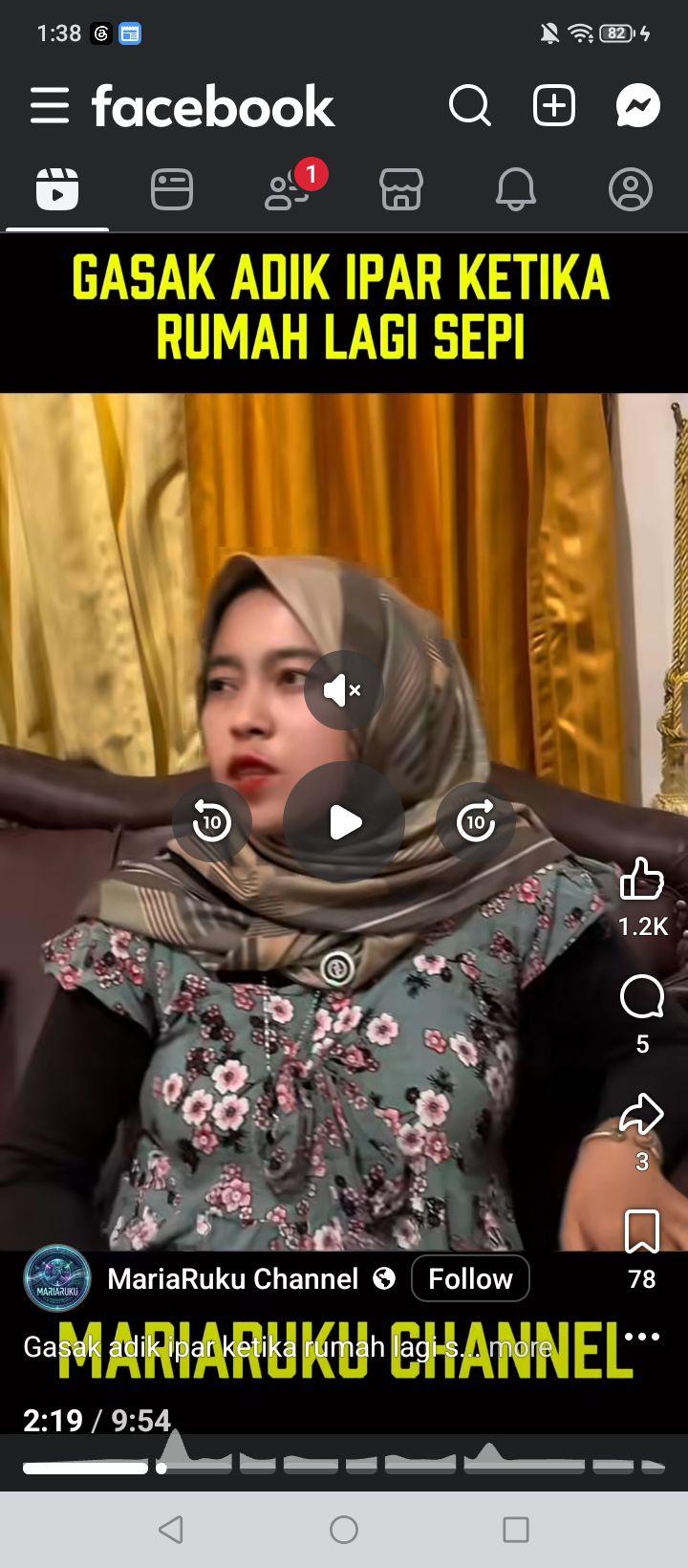The width and height of the screenshot is (688, 1568).
Task: Like this reel
Action: tap(642, 879)
